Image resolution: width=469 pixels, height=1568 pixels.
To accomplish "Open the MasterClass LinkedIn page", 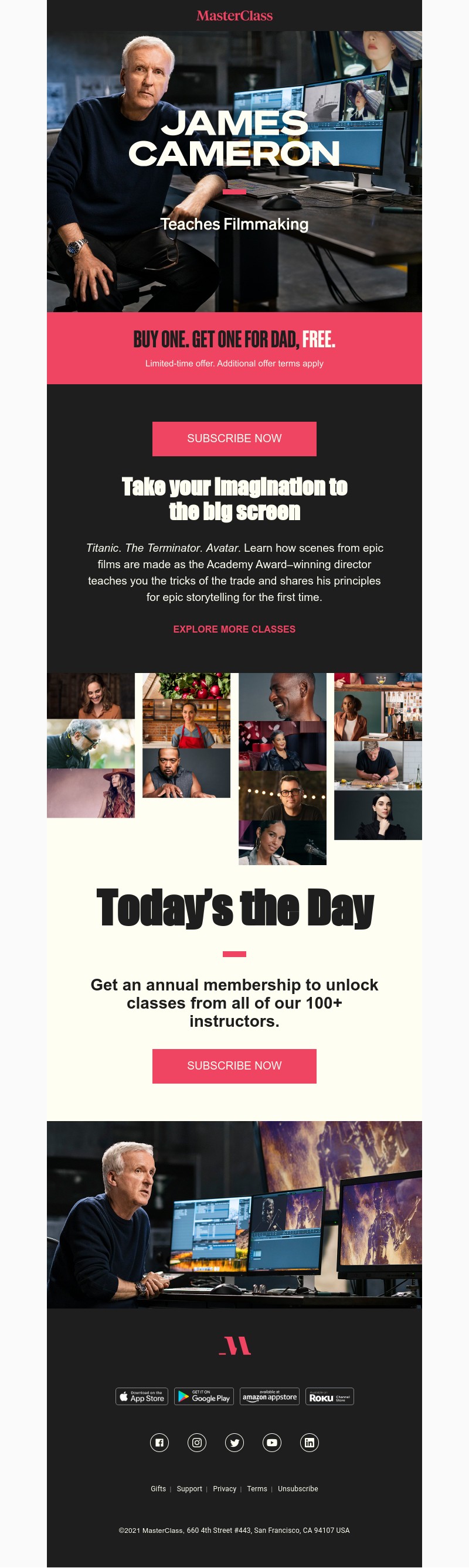I will click(x=310, y=1443).
